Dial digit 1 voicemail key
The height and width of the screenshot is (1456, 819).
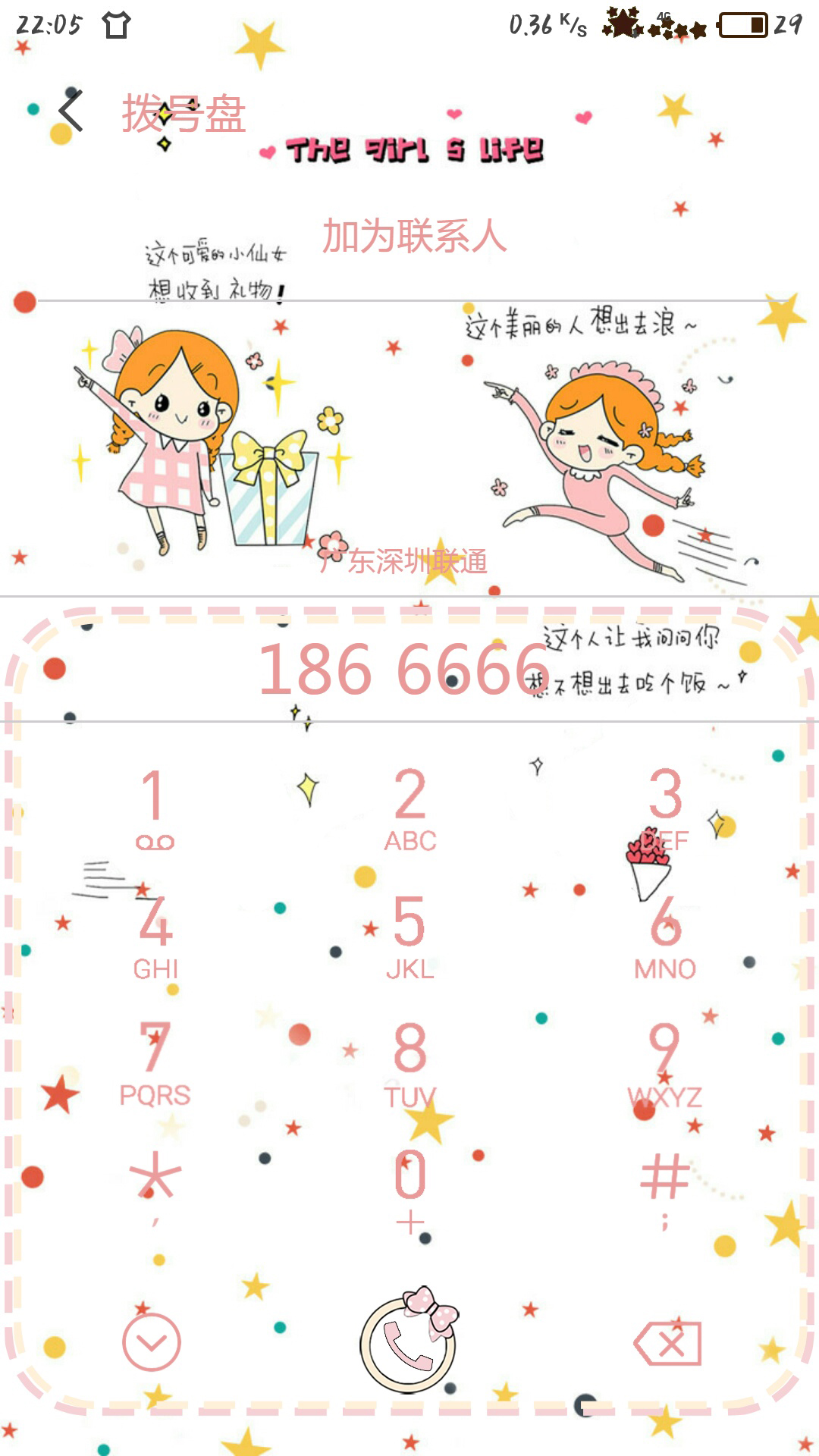pyautogui.click(x=155, y=809)
